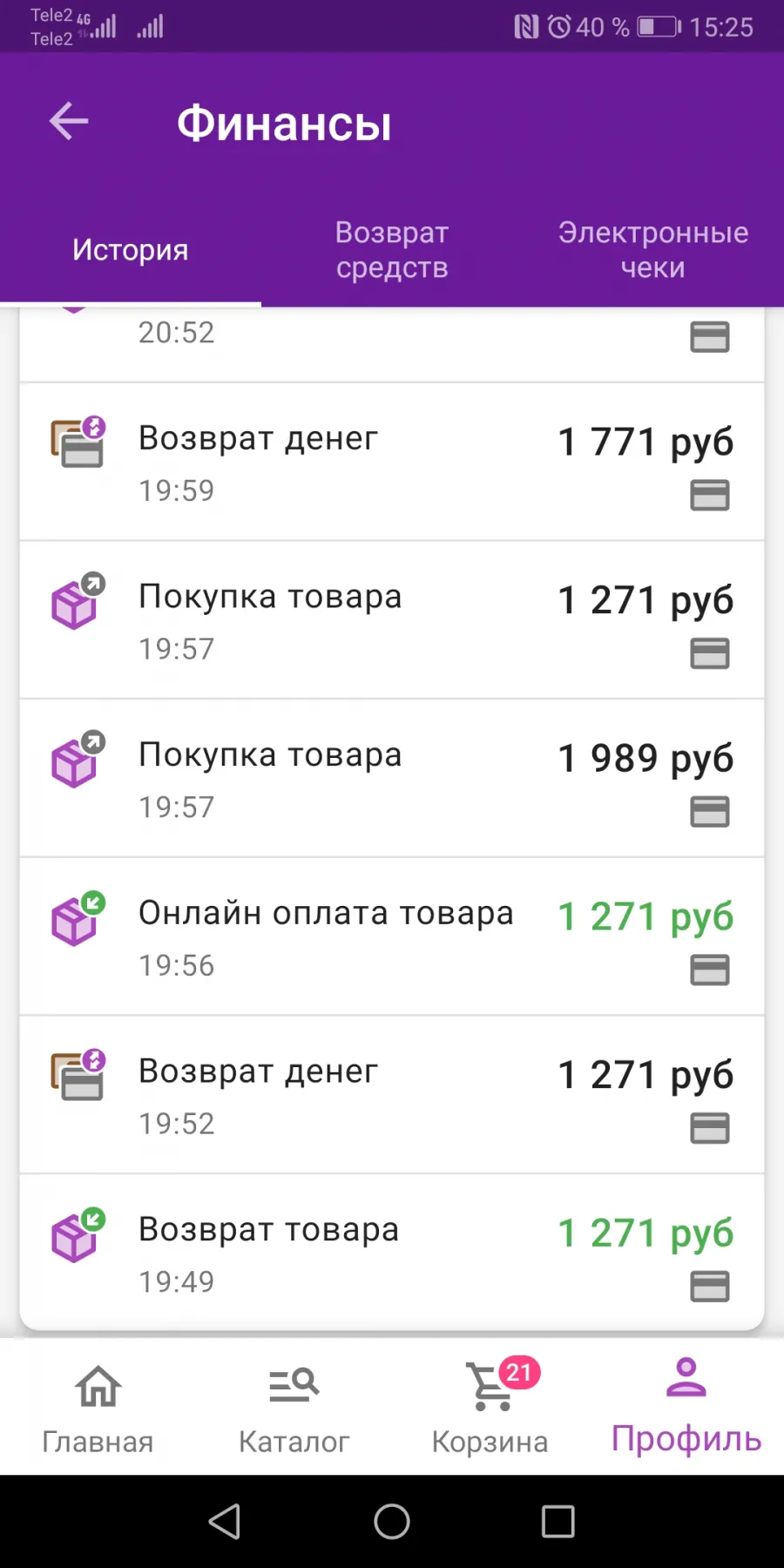Viewport: 784px width, 1568px height.
Task: Open recent apps from the navigation bar
Action: tap(558, 1522)
